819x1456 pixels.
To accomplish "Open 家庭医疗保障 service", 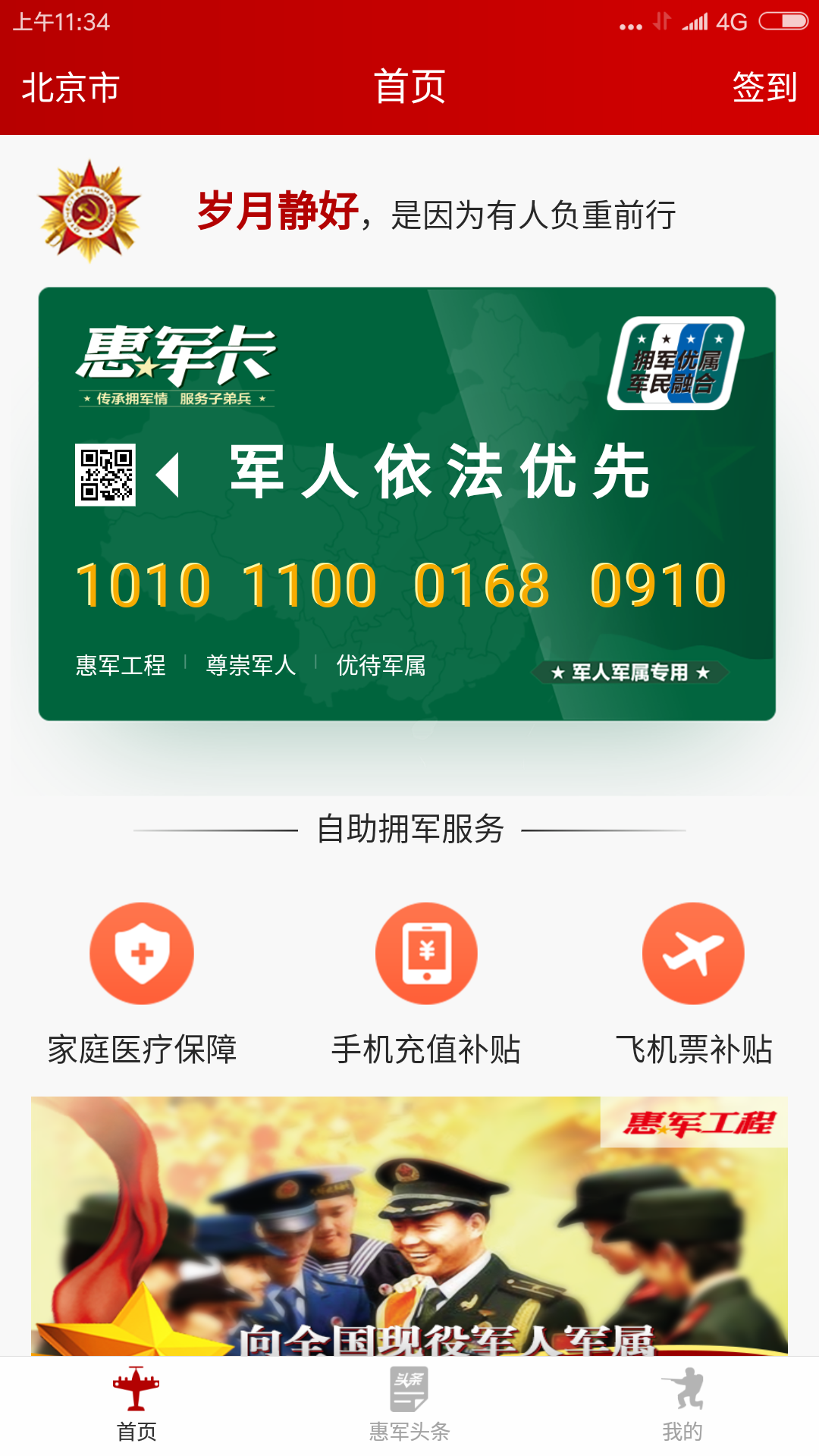I will point(142,984).
